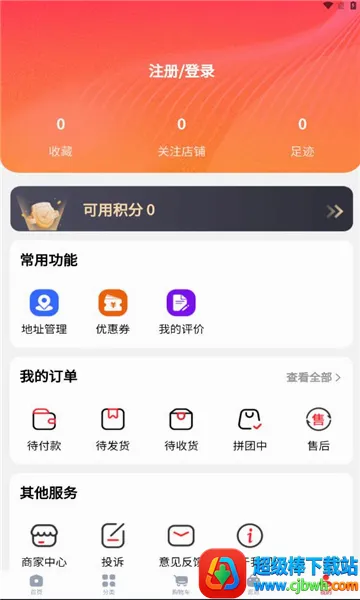Tap 注册/登录 to sign in

pos(182,71)
